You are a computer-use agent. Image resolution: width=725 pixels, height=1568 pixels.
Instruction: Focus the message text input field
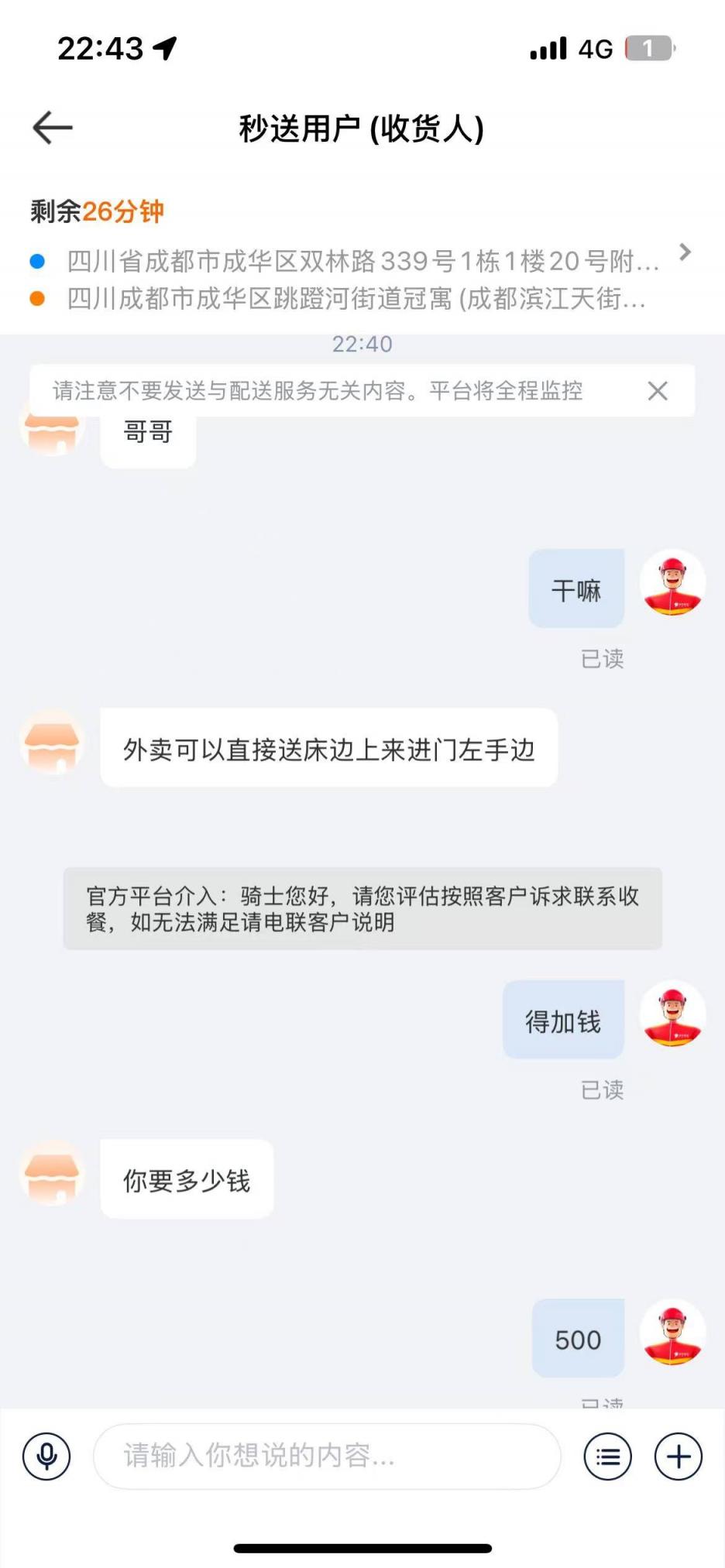coord(326,1456)
